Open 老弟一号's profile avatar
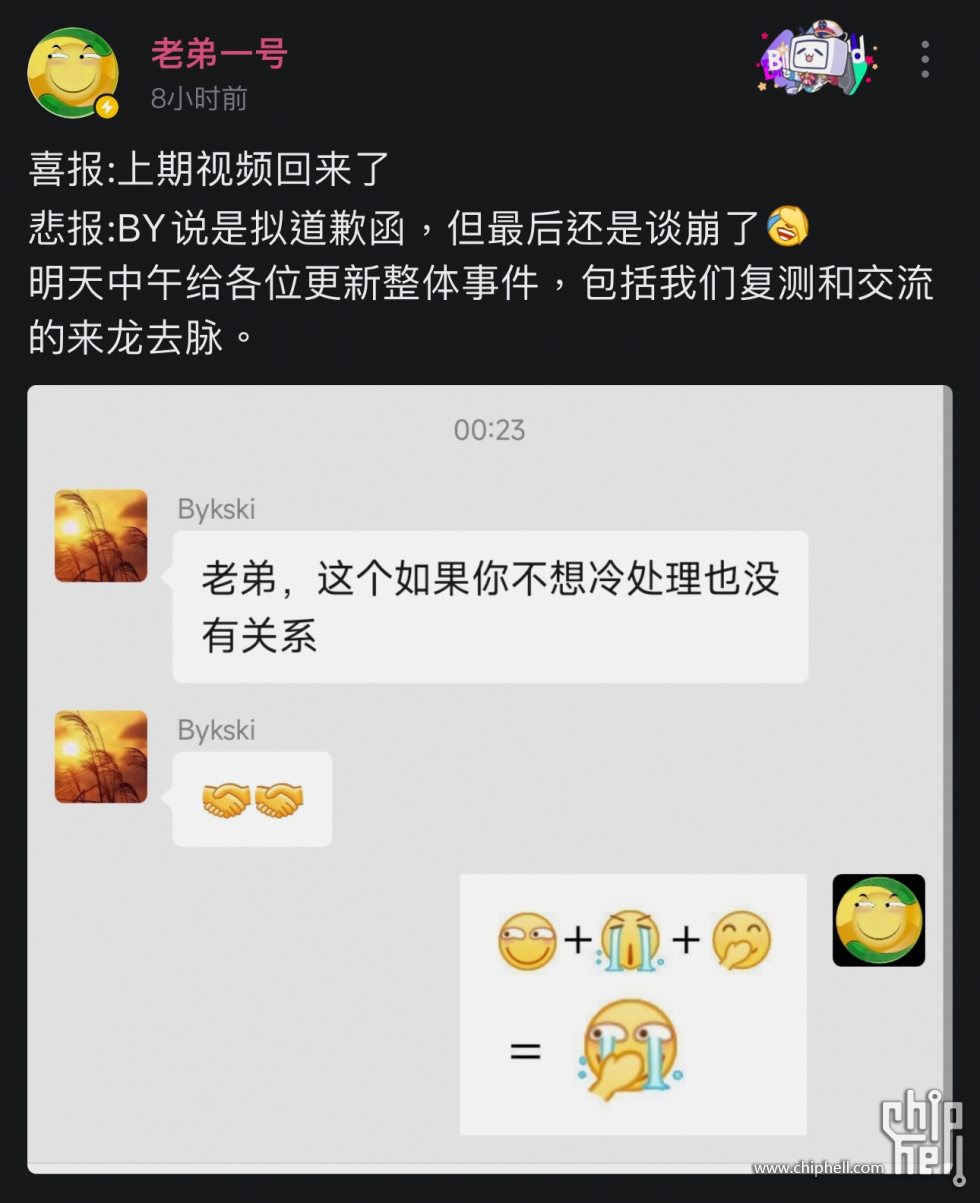Viewport: 980px width, 1203px height. point(72,73)
